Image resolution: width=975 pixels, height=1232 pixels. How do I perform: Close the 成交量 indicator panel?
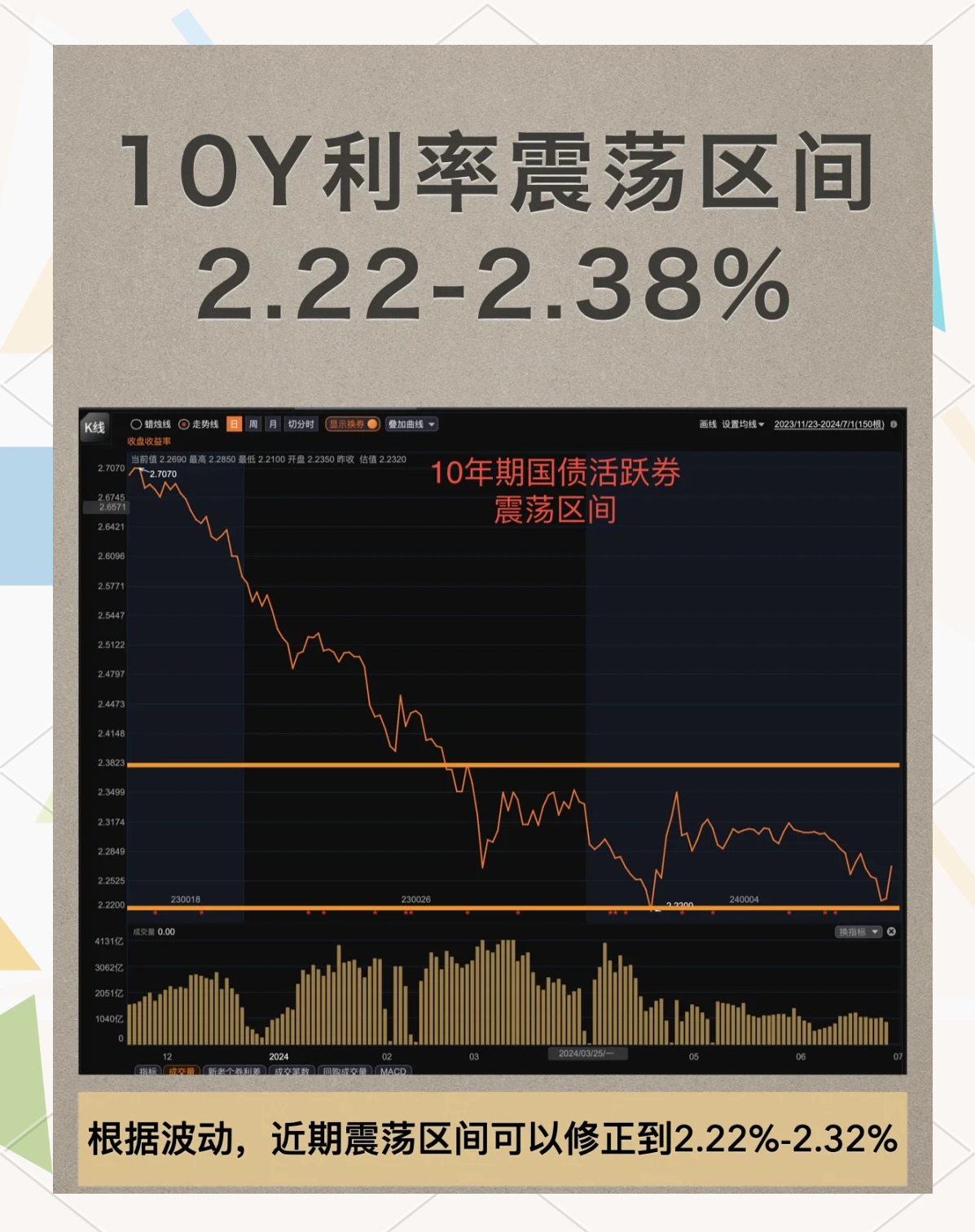point(891,931)
